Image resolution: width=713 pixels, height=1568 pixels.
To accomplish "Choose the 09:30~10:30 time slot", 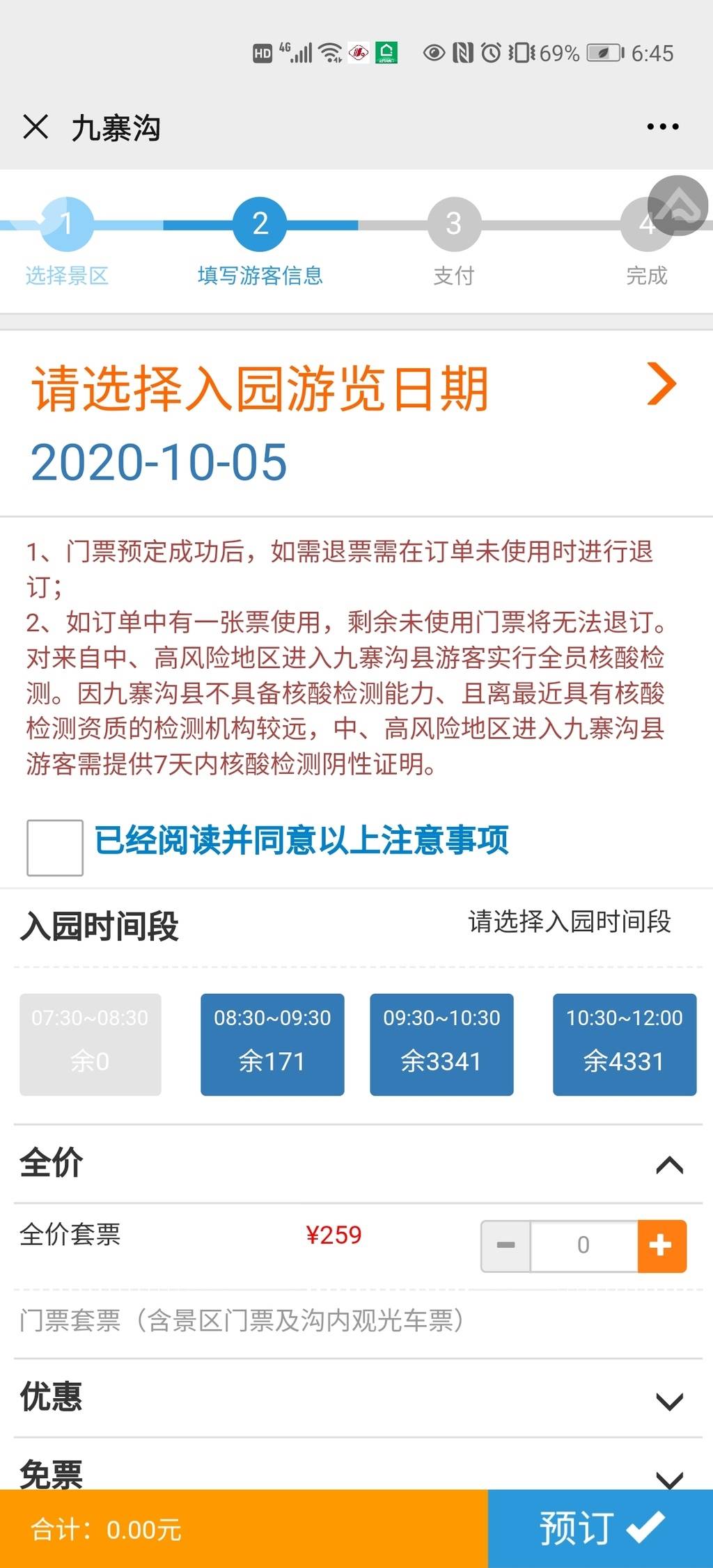I will click(x=441, y=1044).
